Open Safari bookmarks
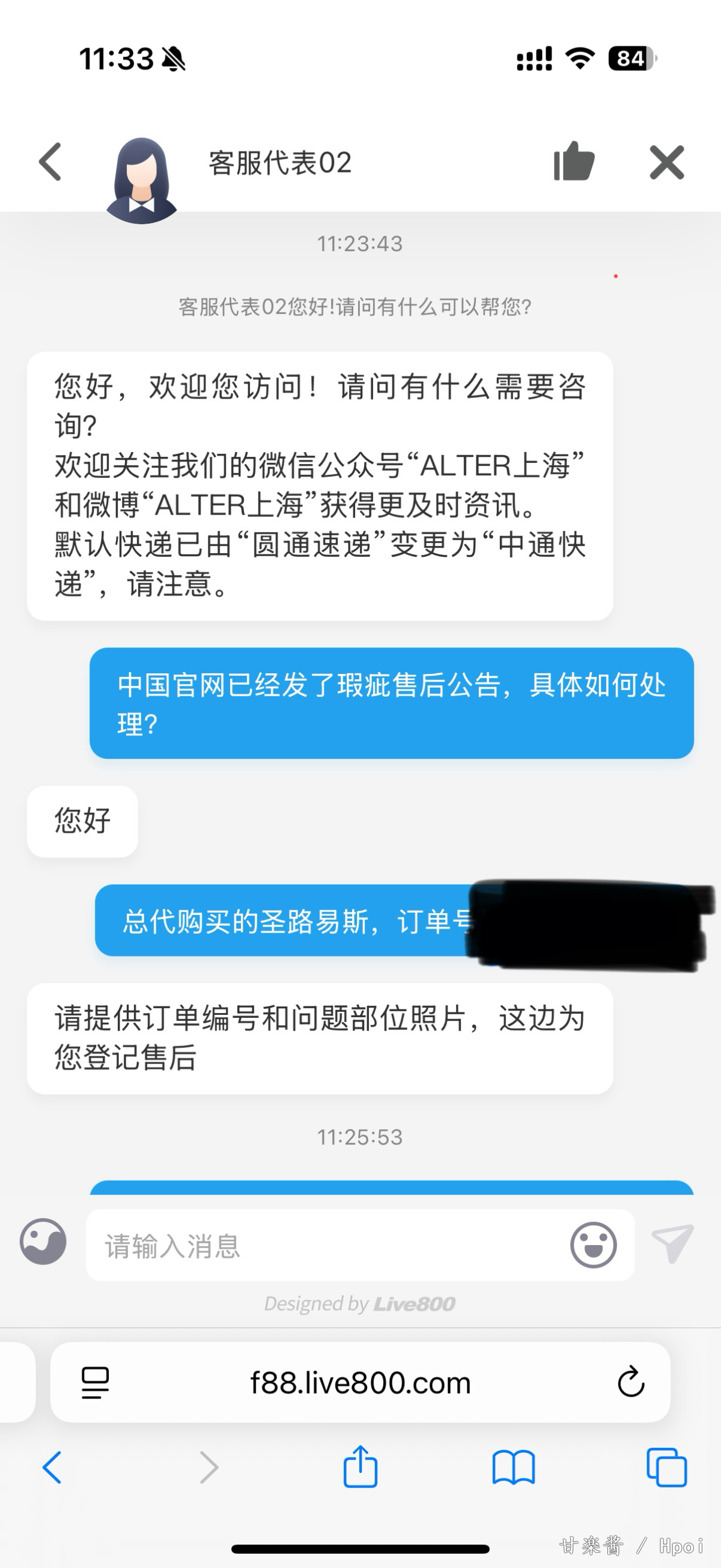The width and height of the screenshot is (721, 1568). [514, 1468]
